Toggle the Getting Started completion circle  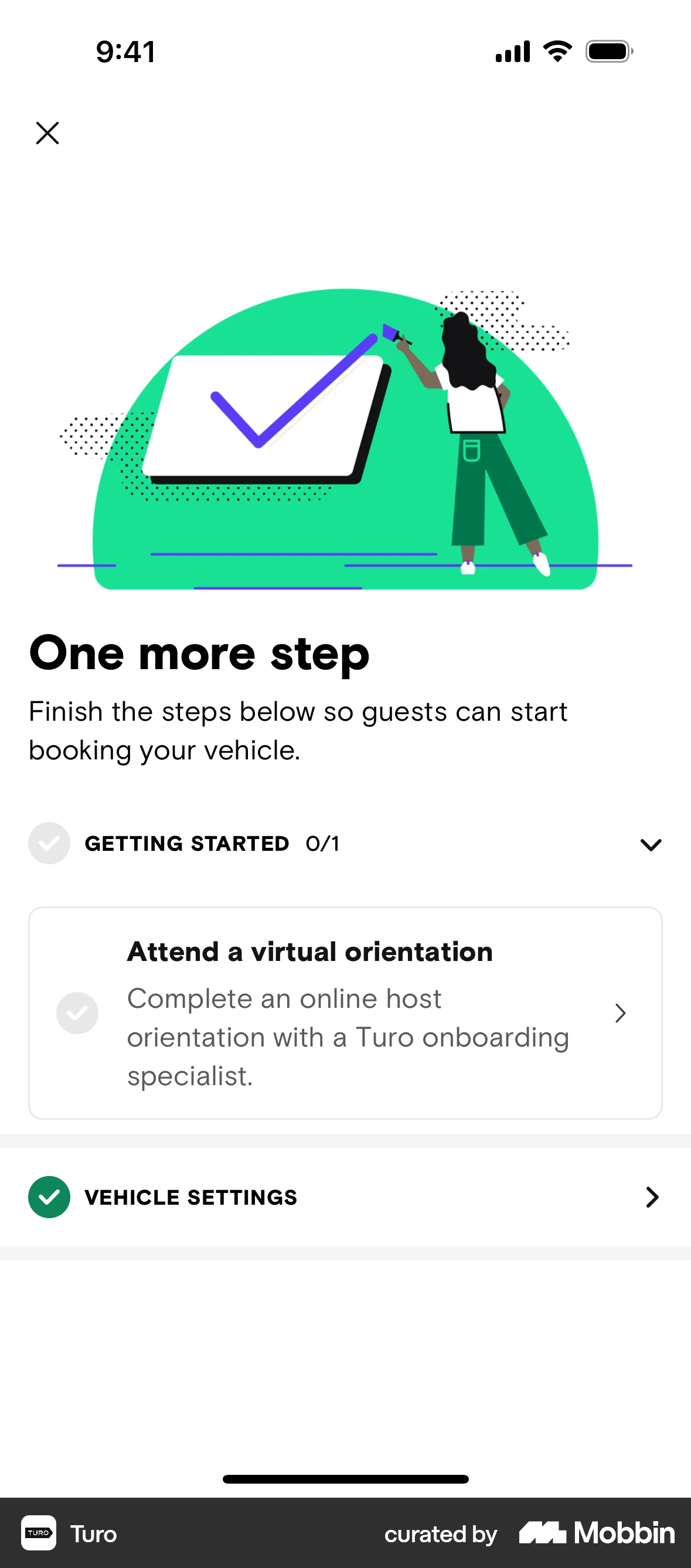(x=49, y=843)
